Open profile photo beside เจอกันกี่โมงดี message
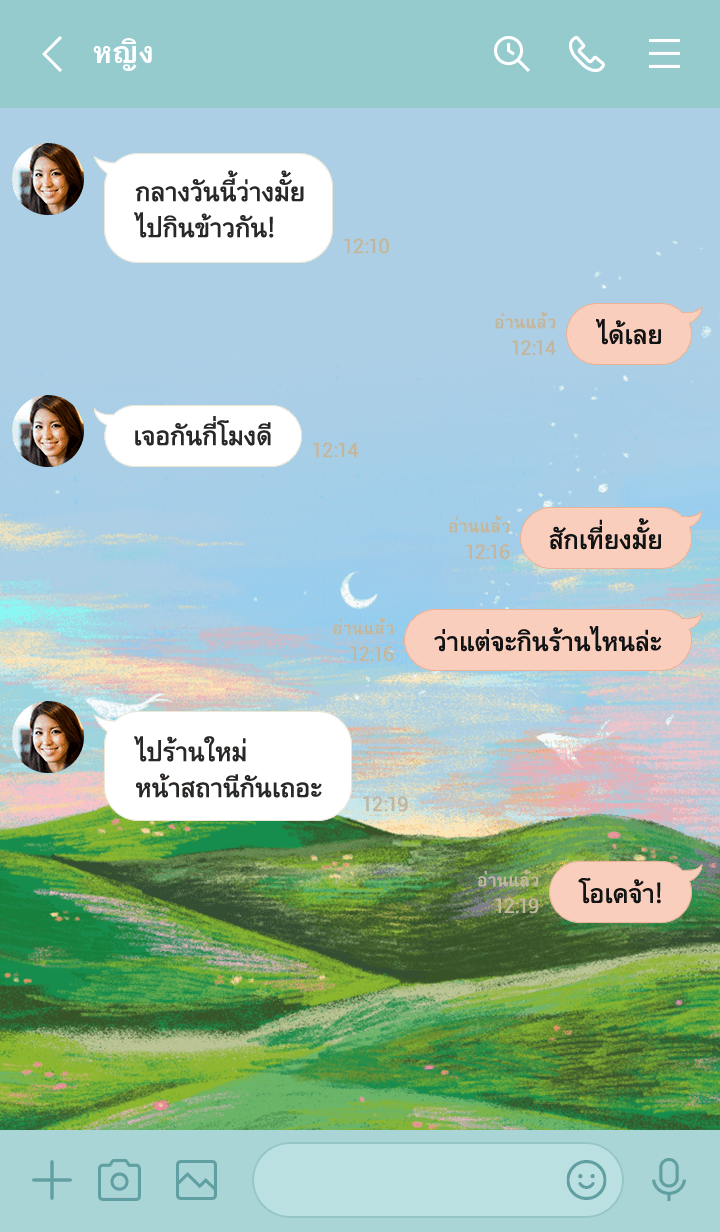 click(x=48, y=431)
